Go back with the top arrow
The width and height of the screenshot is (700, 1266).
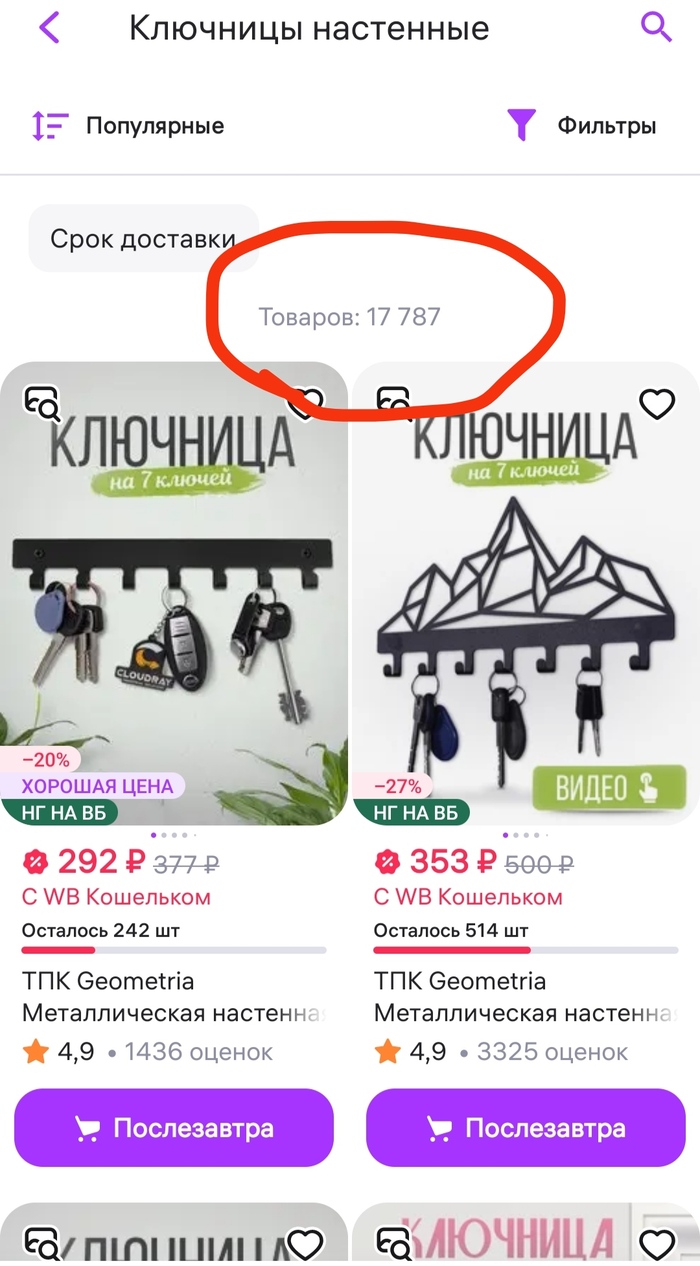tap(49, 28)
